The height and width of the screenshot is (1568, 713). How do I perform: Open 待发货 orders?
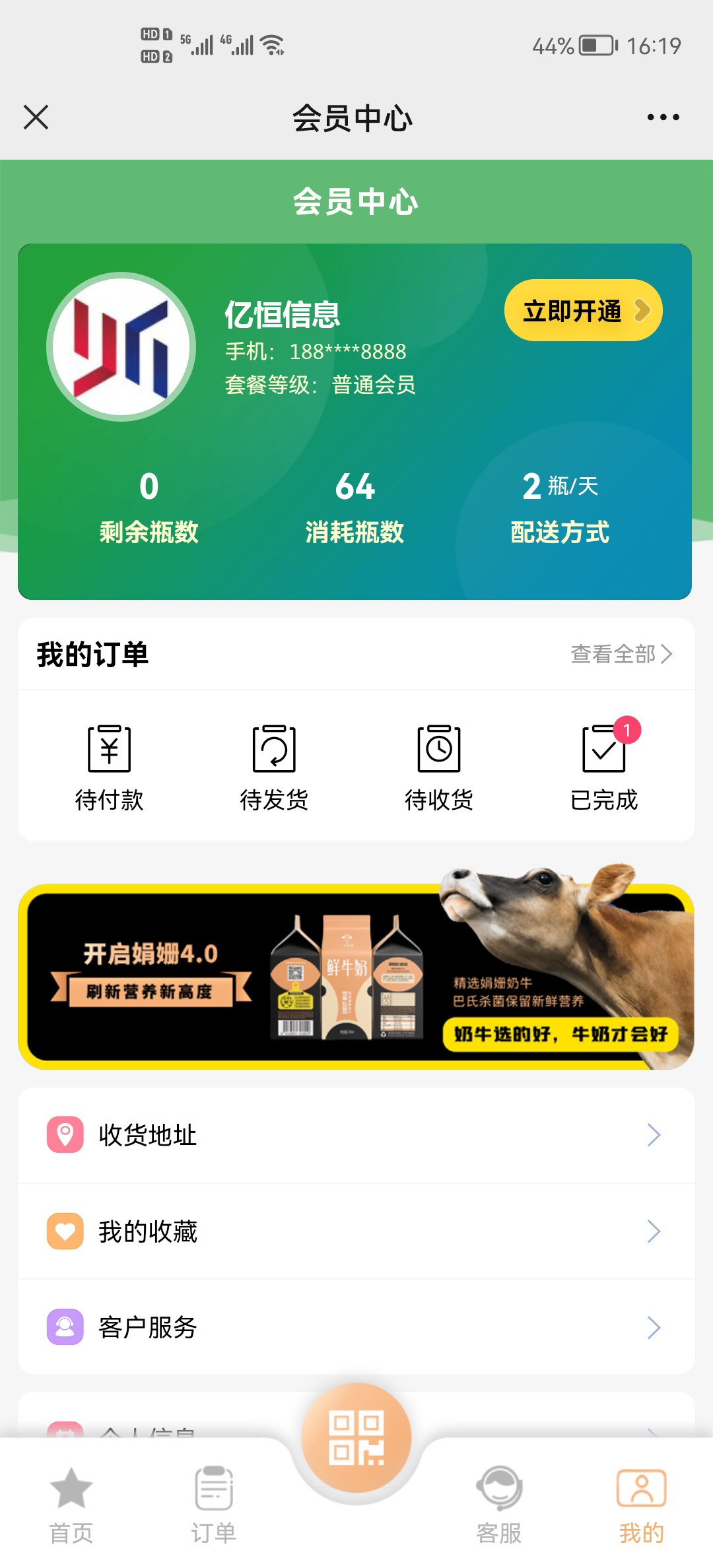point(274,767)
